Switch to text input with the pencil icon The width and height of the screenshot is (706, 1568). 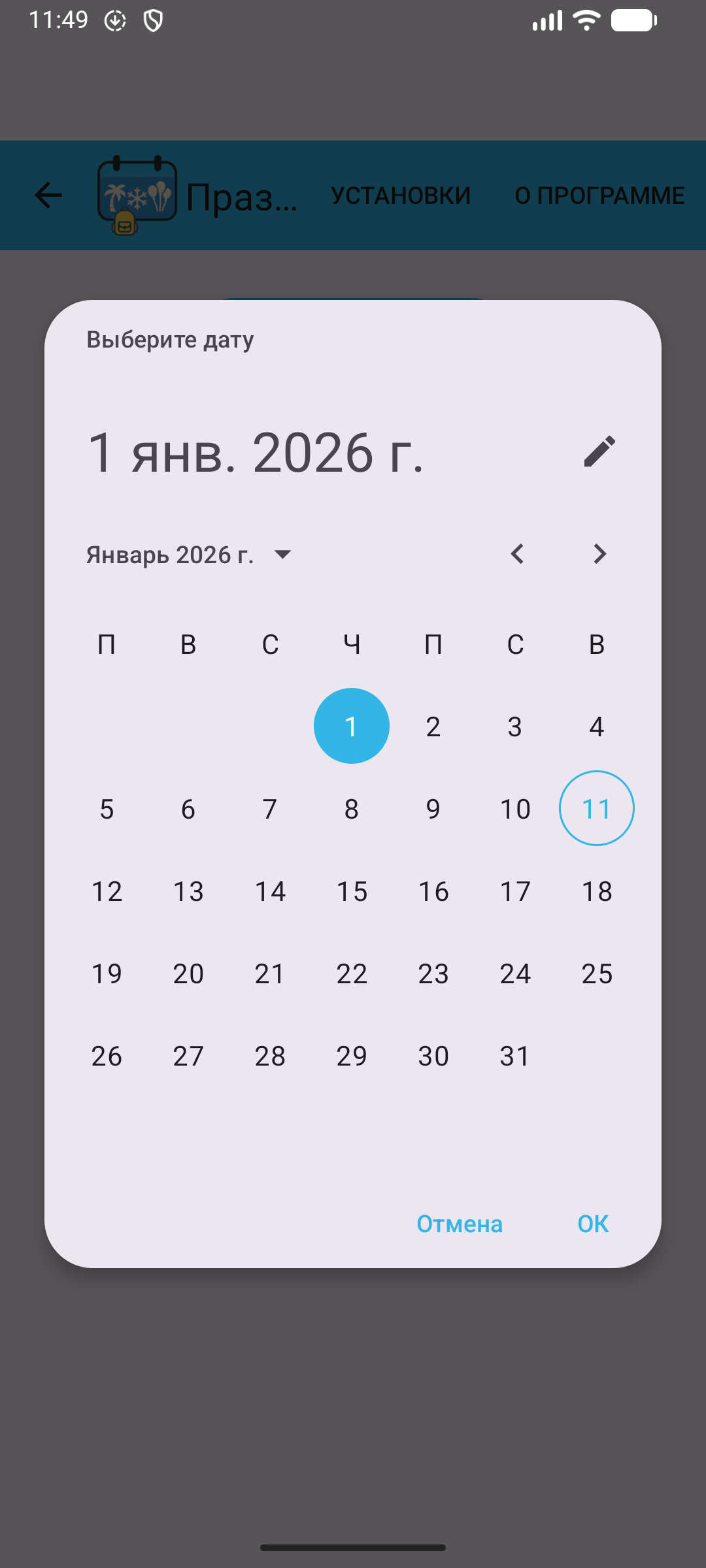(599, 451)
